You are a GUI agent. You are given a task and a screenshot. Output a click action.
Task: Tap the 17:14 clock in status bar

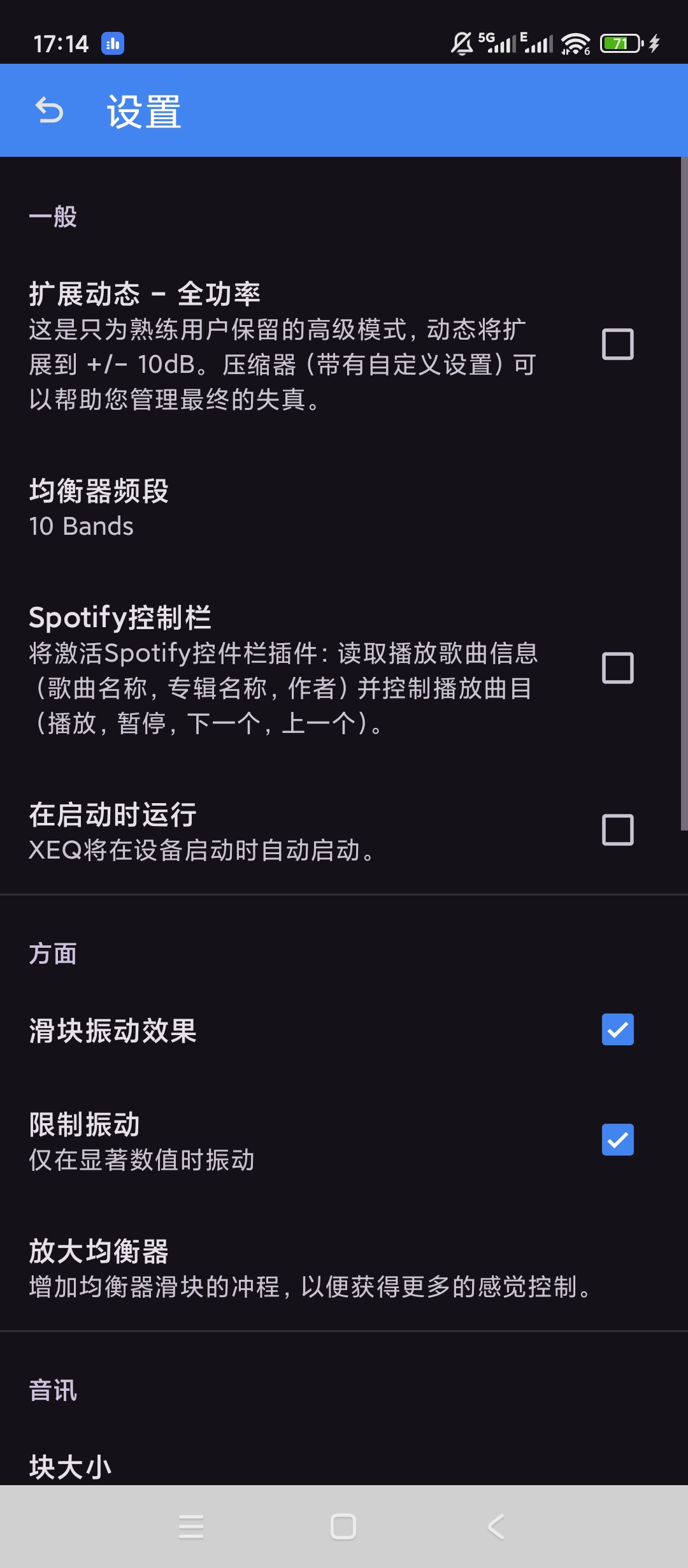pos(62,43)
